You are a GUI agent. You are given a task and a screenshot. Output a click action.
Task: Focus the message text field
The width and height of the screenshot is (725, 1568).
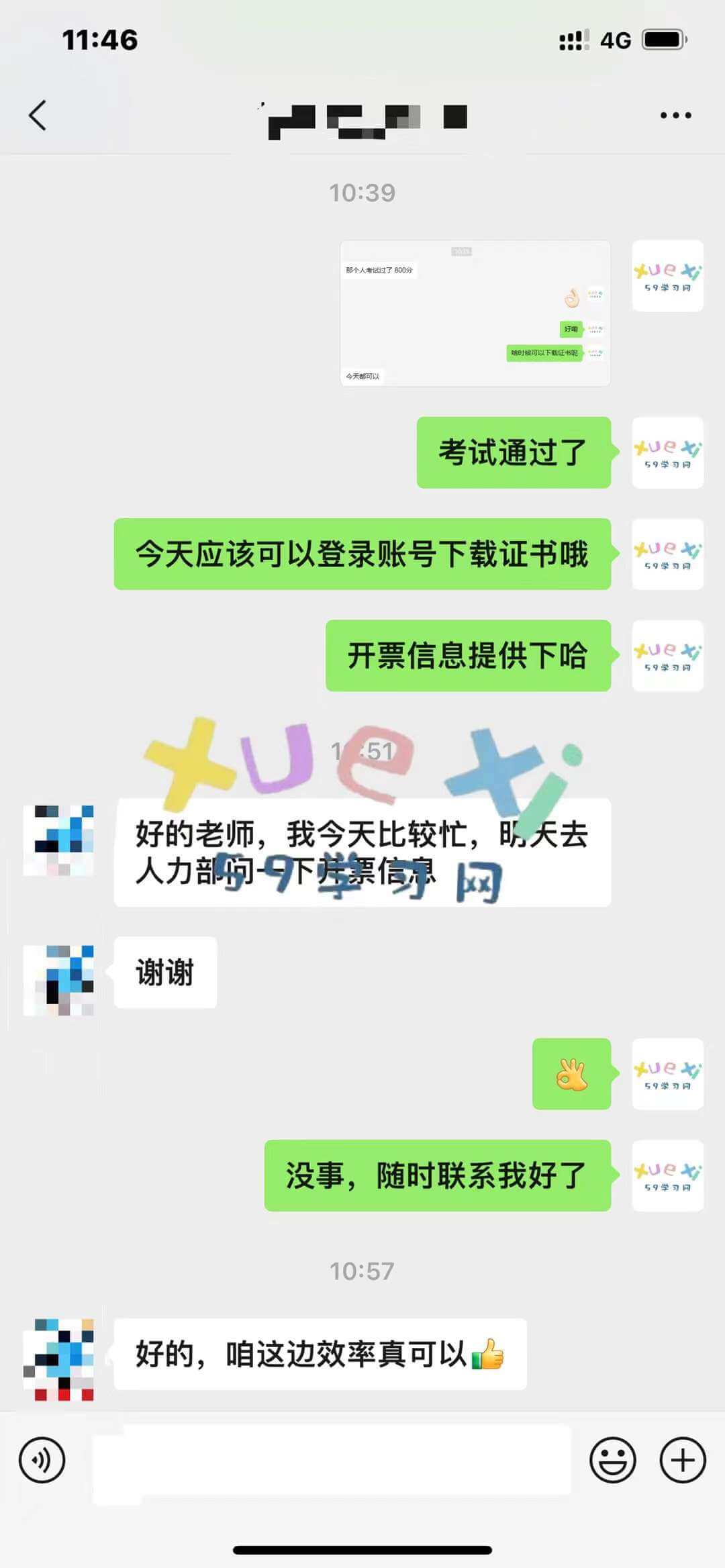[x=332, y=1460]
